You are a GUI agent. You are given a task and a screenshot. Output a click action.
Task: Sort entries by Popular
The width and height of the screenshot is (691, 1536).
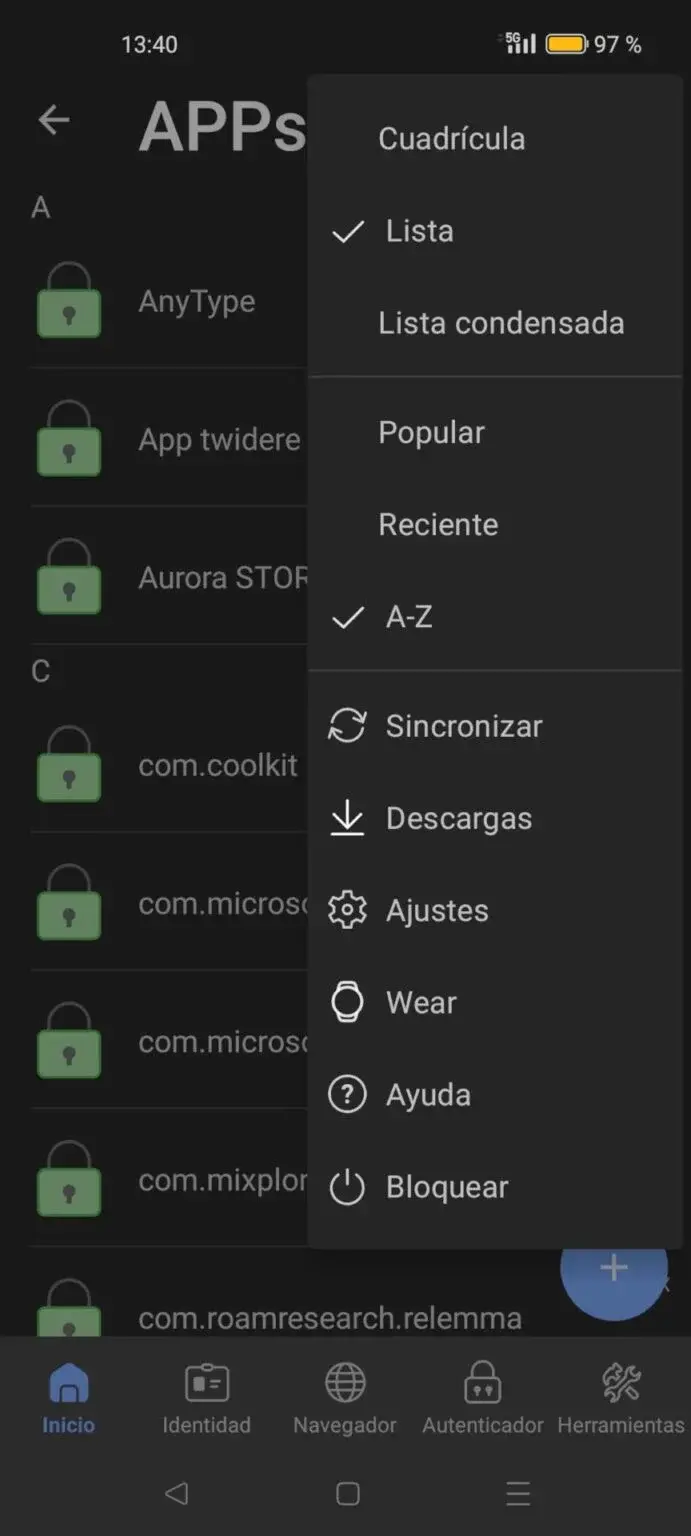[x=495, y=433]
